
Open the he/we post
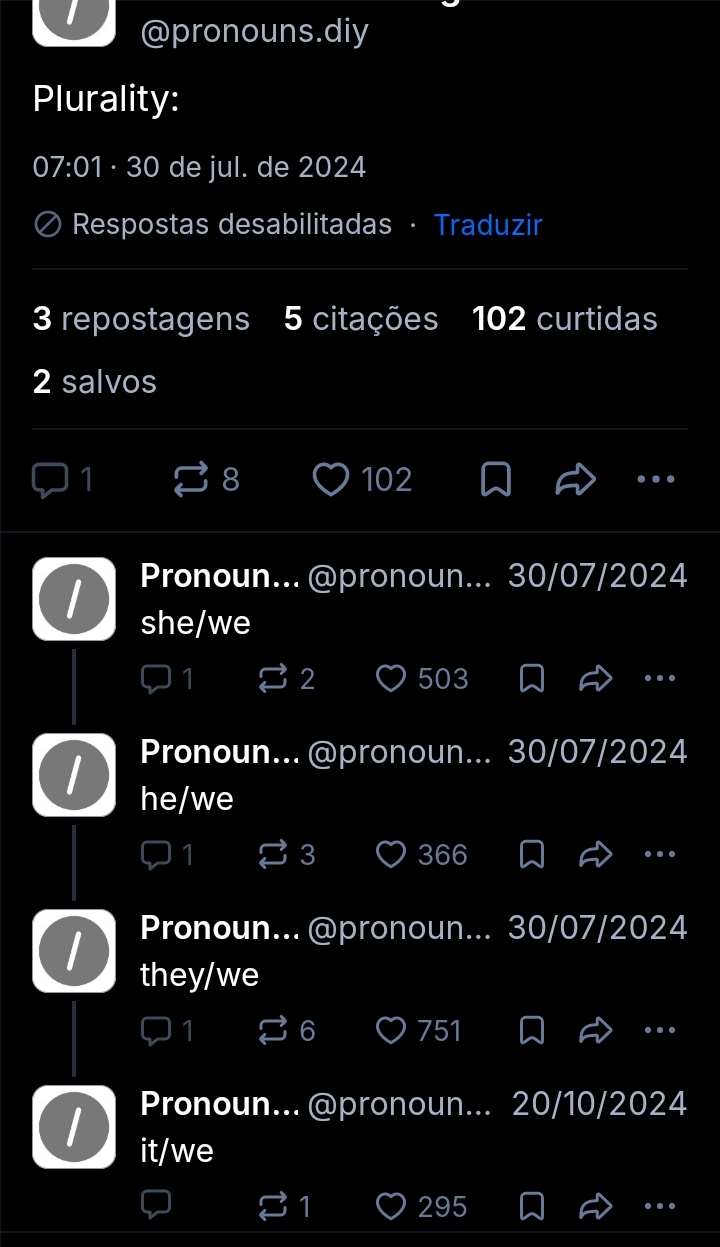point(187,799)
